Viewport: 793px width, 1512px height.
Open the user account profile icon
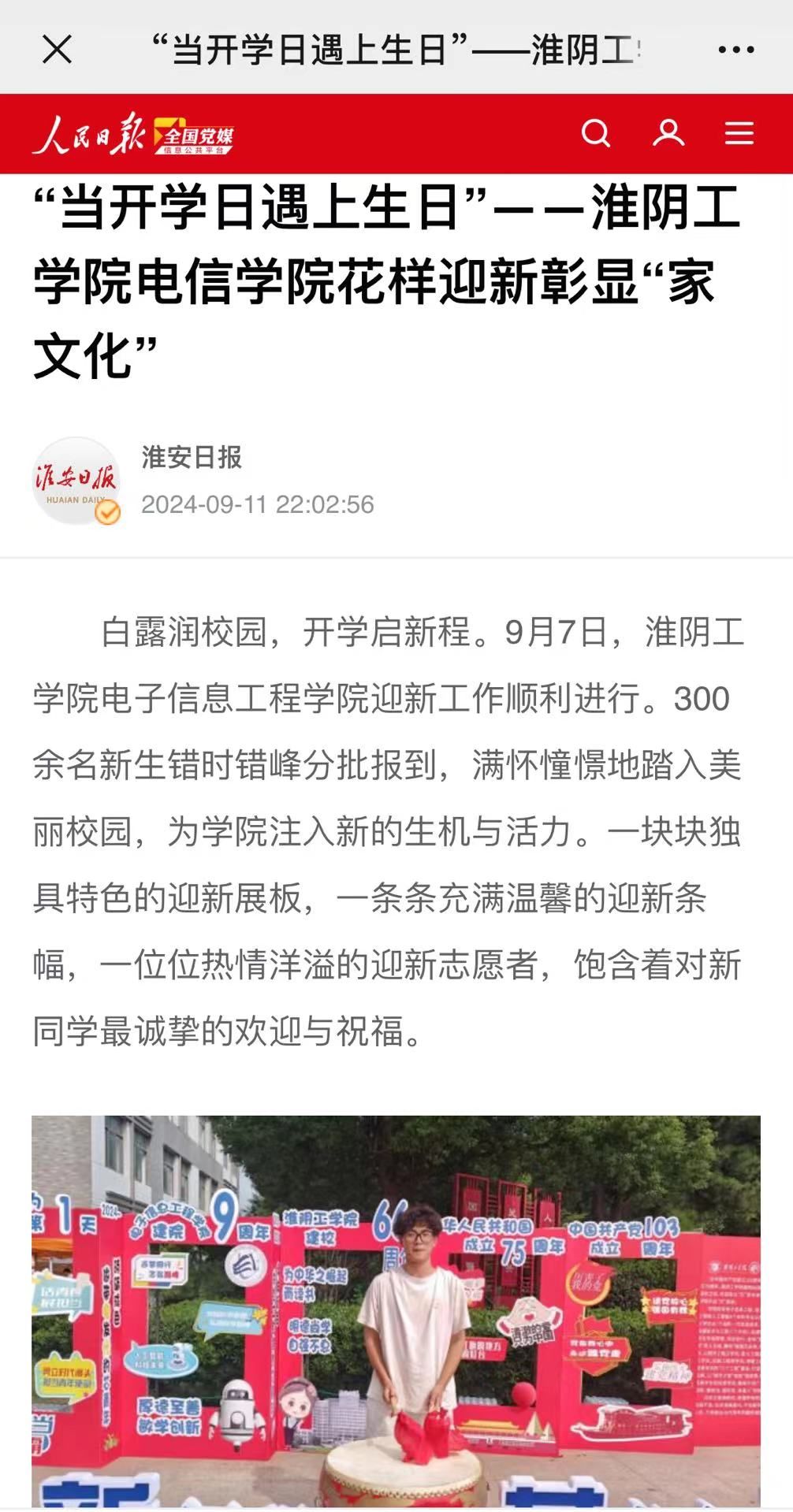pos(668,133)
